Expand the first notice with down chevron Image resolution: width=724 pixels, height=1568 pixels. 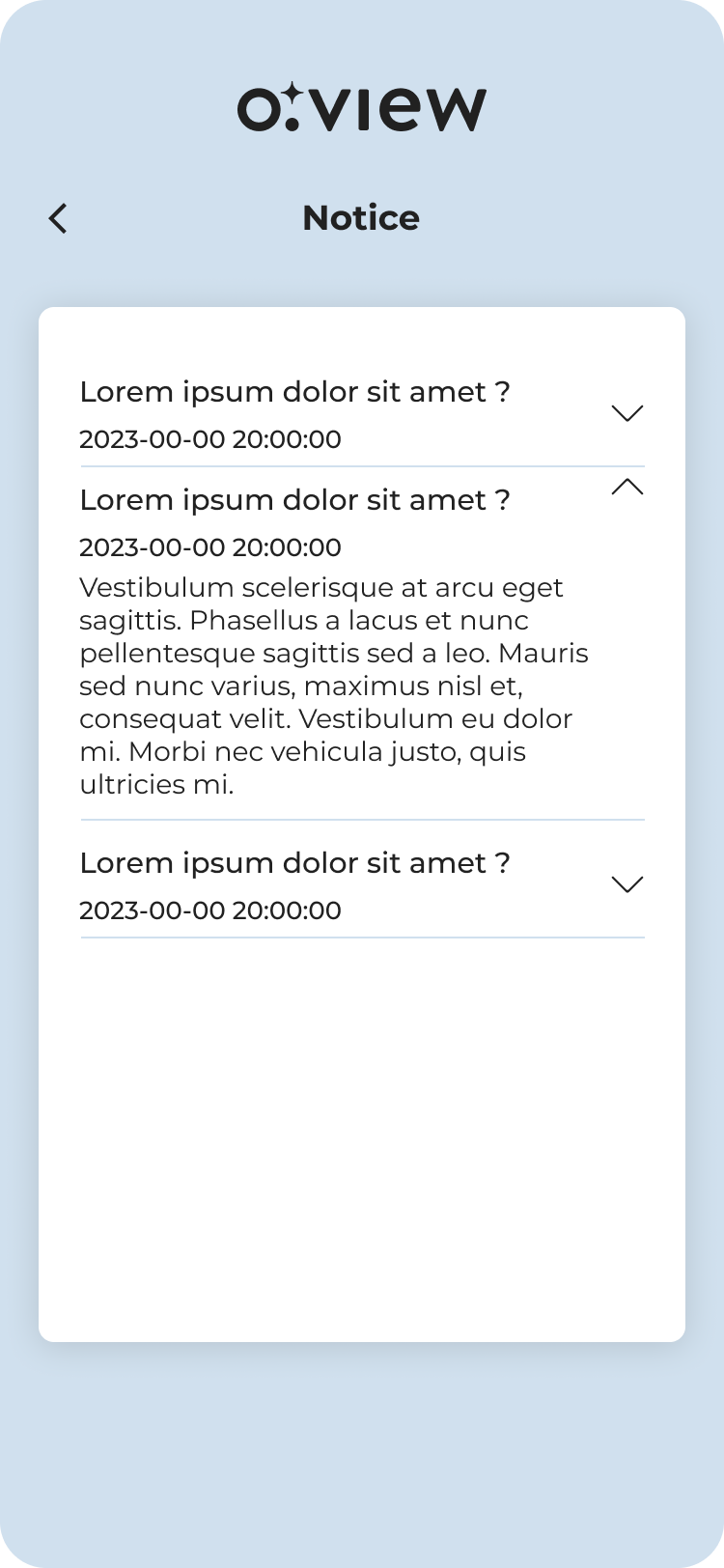627,413
